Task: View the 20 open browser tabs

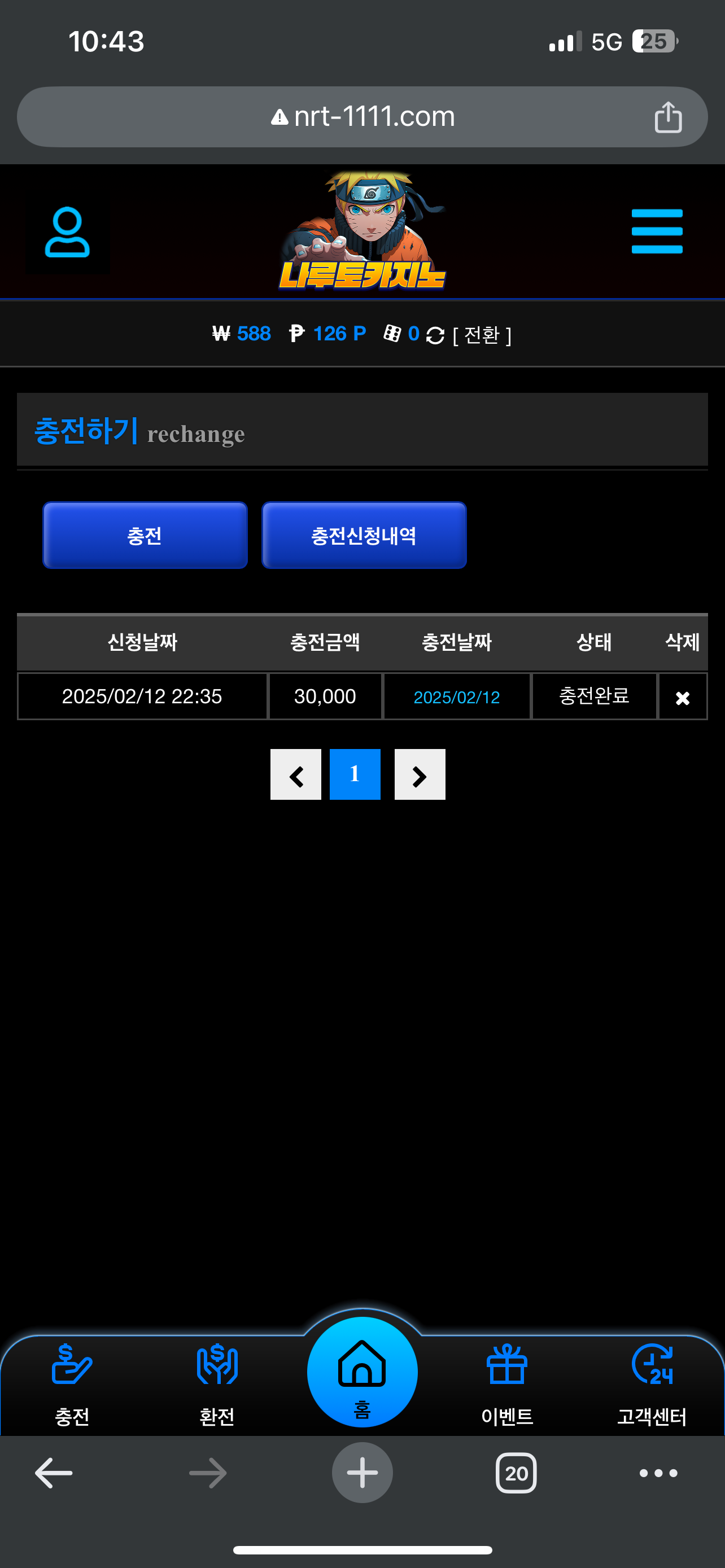Action: point(516,1473)
